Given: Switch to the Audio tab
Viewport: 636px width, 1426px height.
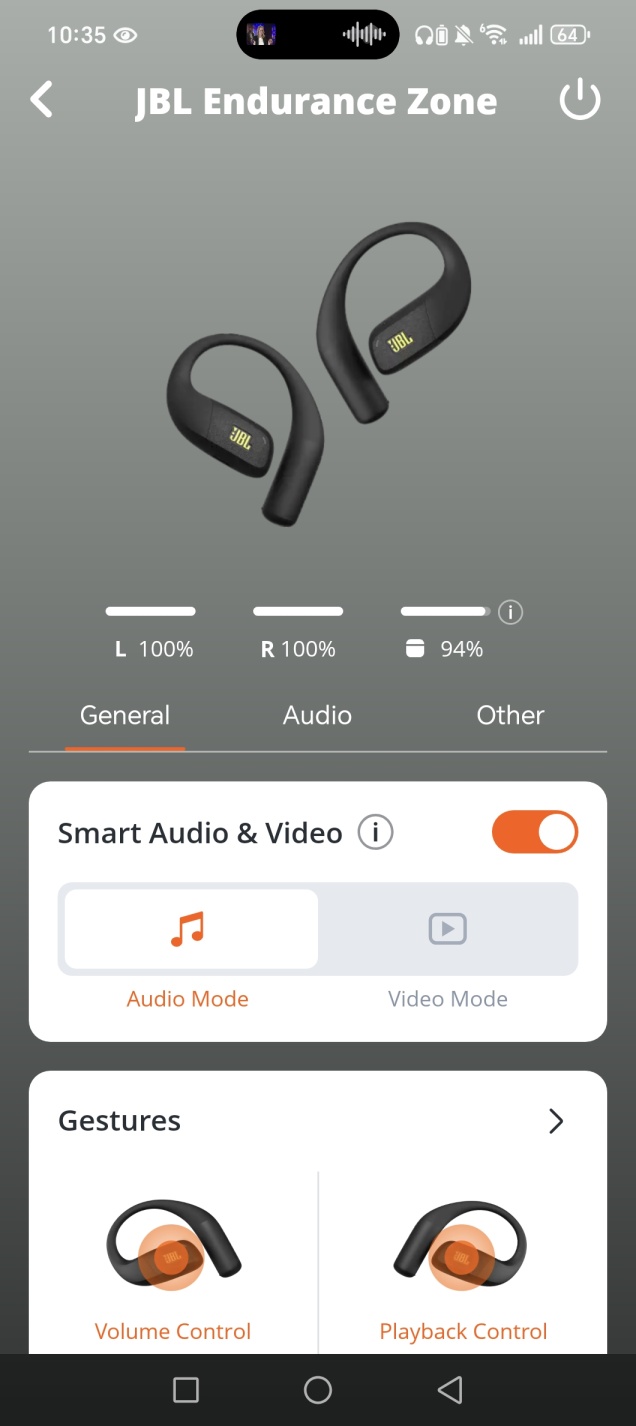Looking at the screenshot, I should tap(317, 715).
